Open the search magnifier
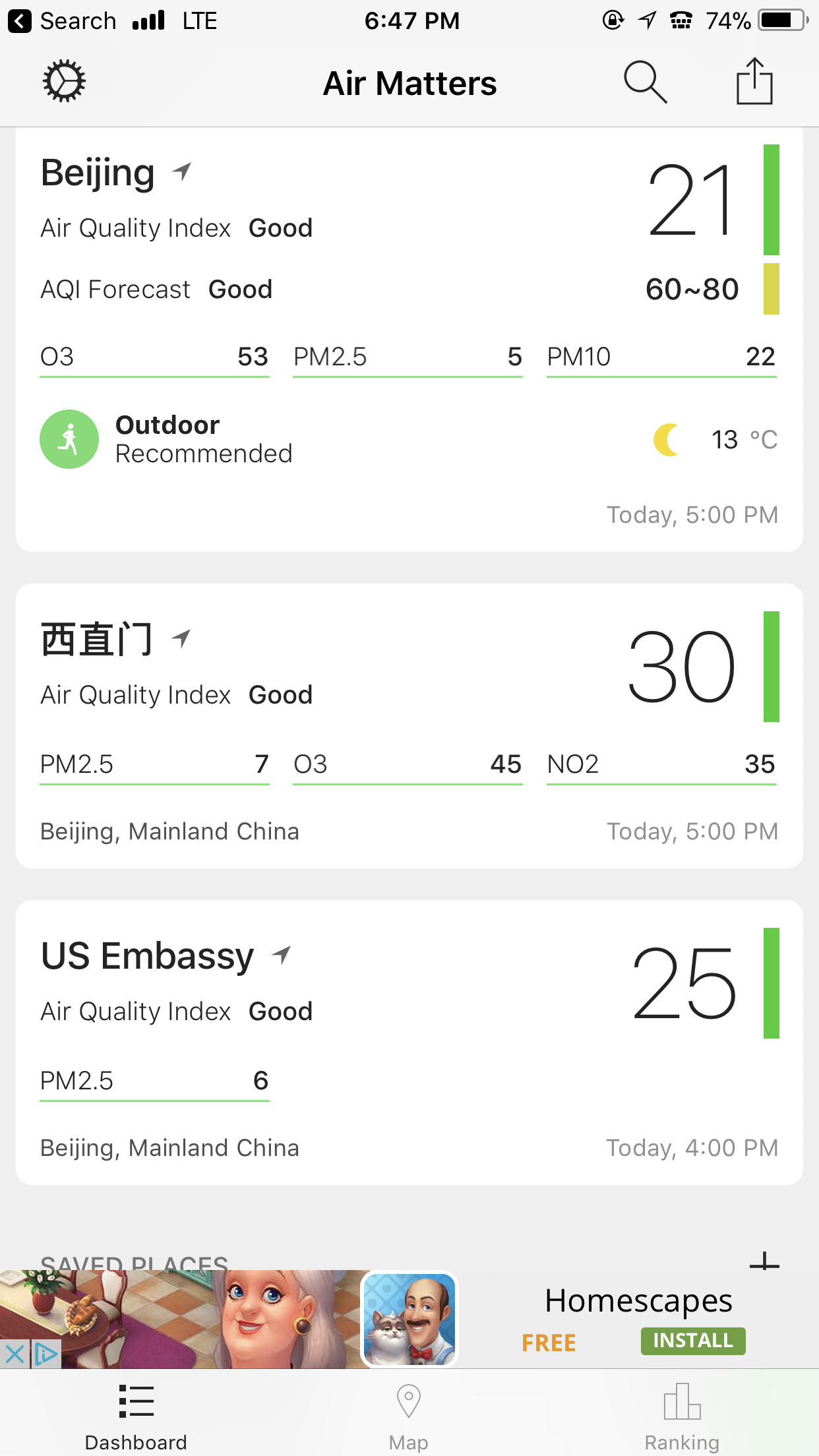 (x=645, y=82)
